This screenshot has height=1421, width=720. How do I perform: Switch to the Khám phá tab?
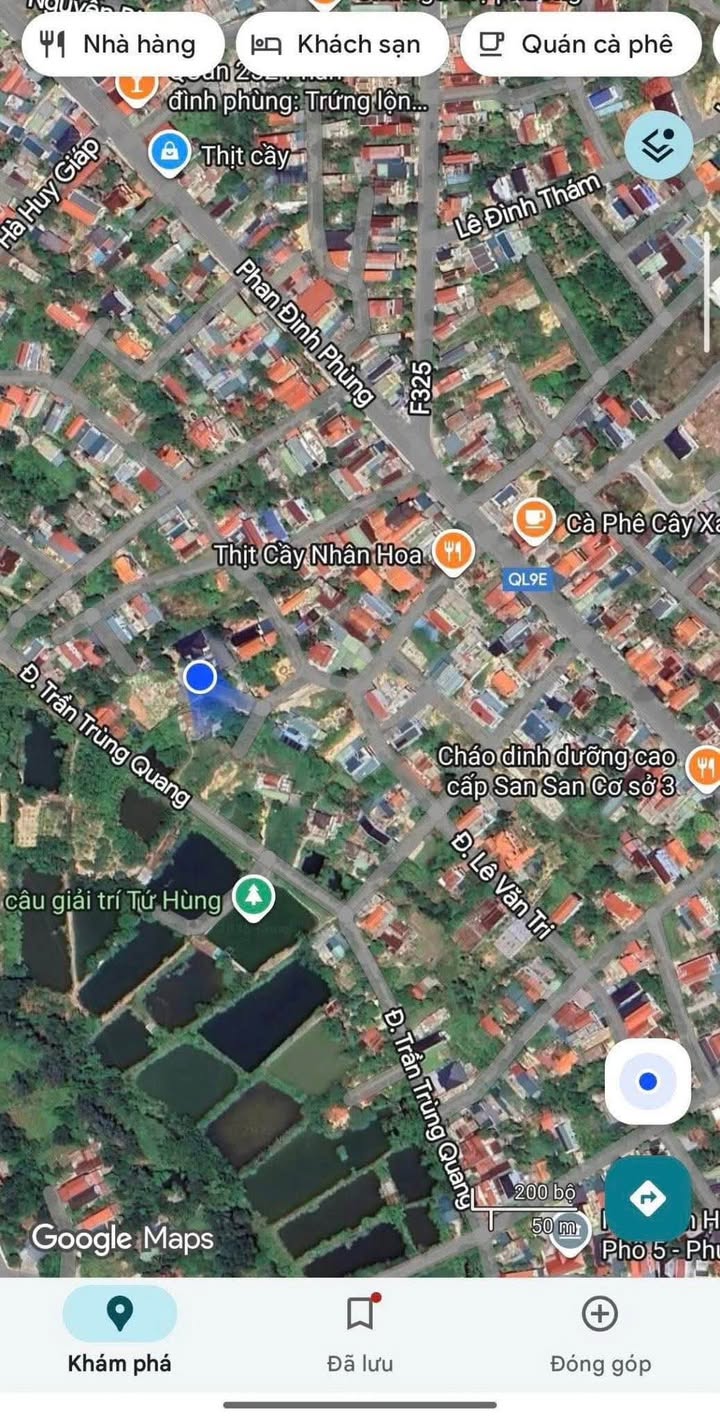pos(120,1330)
